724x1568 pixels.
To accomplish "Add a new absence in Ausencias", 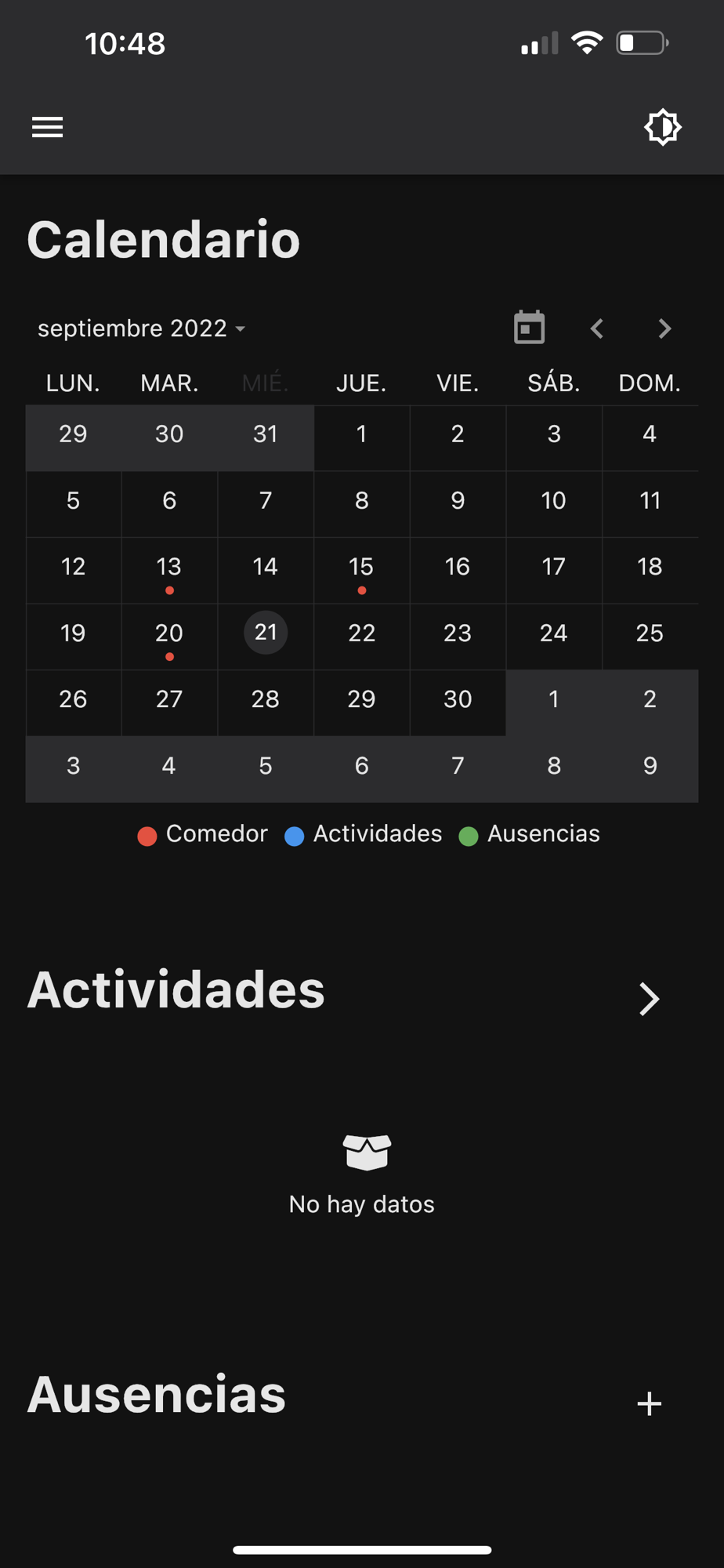I will tap(649, 1403).
